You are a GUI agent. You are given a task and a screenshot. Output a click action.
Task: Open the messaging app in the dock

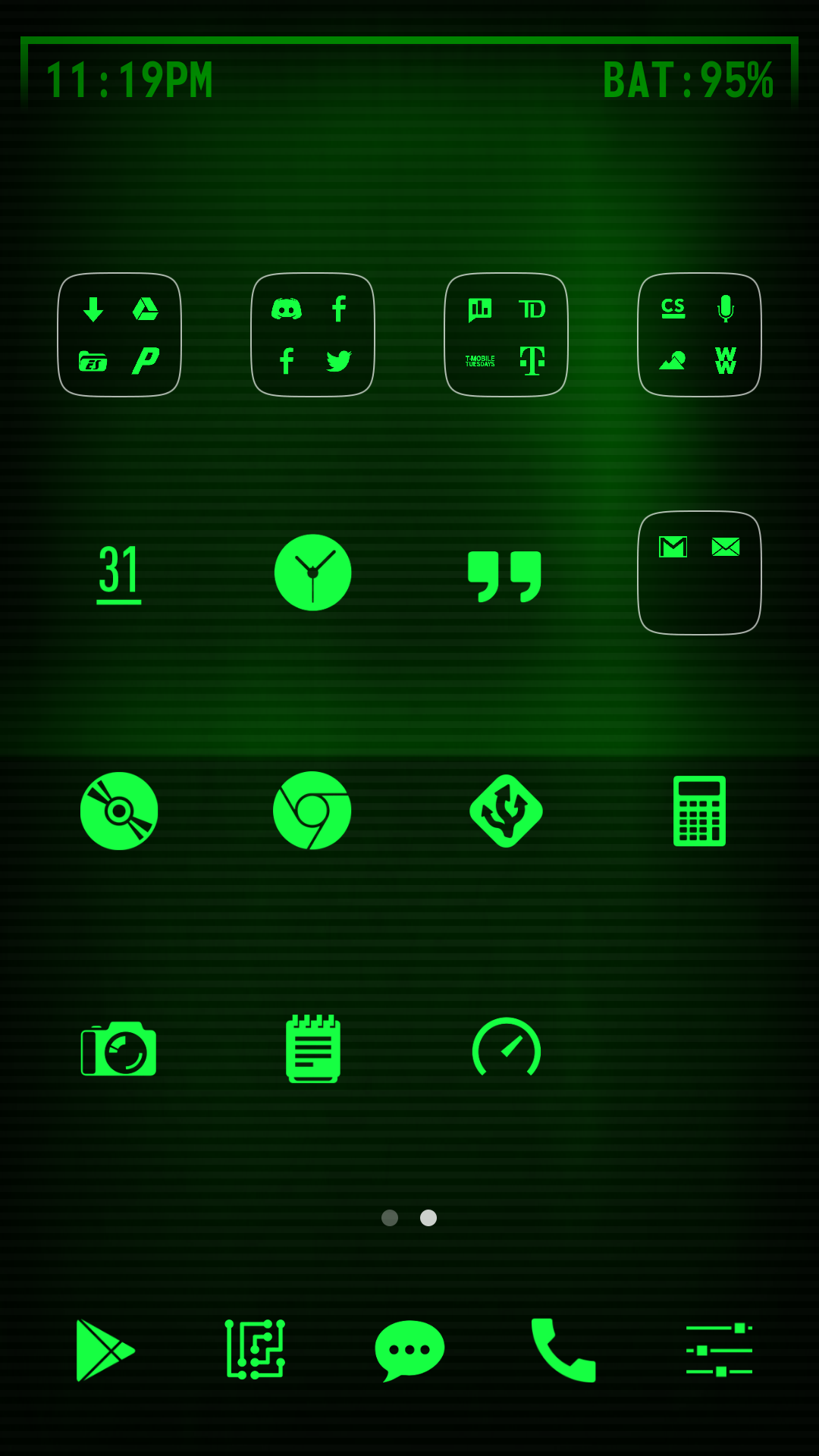point(409,1350)
